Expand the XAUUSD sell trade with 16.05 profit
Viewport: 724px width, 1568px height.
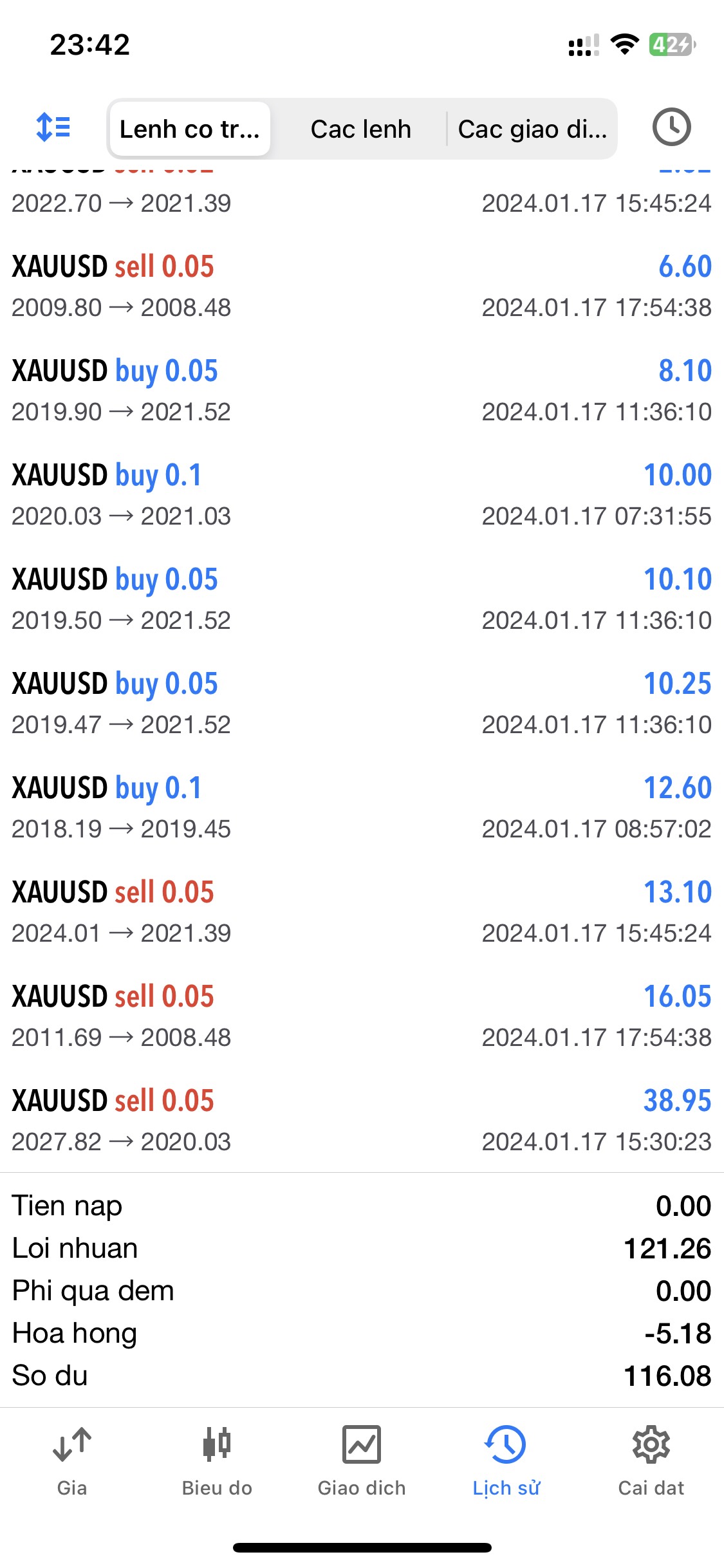coord(362,1016)
